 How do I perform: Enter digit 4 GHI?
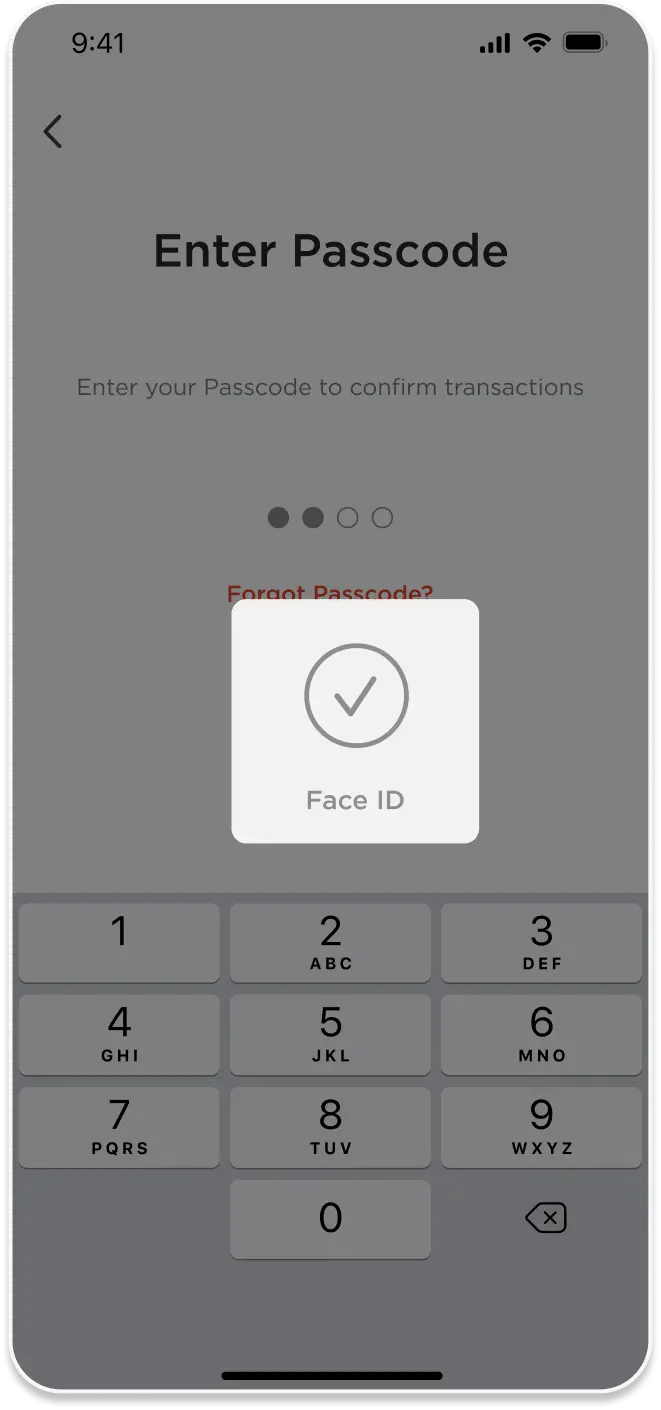[x=119, y=1034]
